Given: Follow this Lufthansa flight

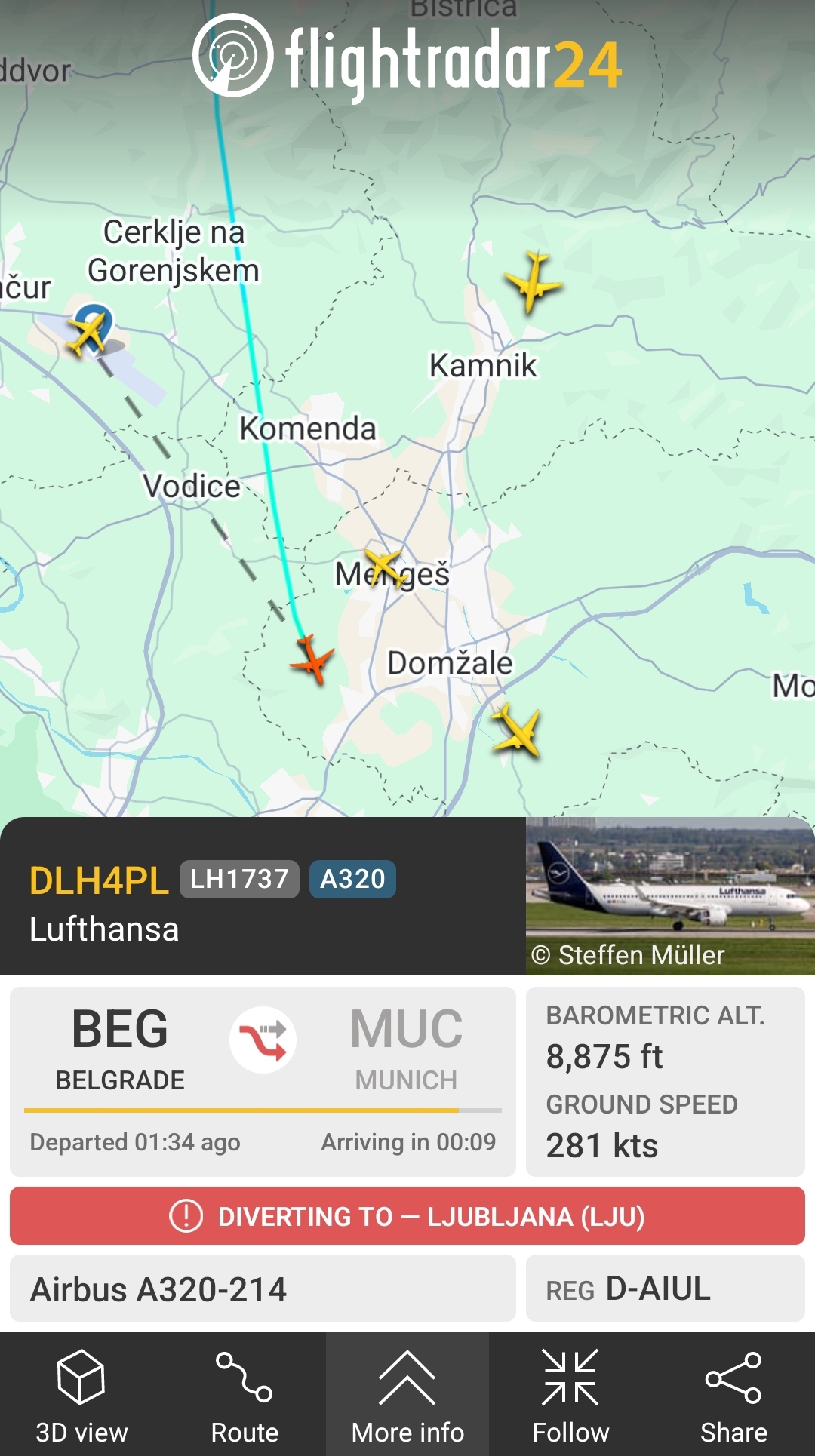Looking at the screenshot, I should click(x=570, y=1394).
